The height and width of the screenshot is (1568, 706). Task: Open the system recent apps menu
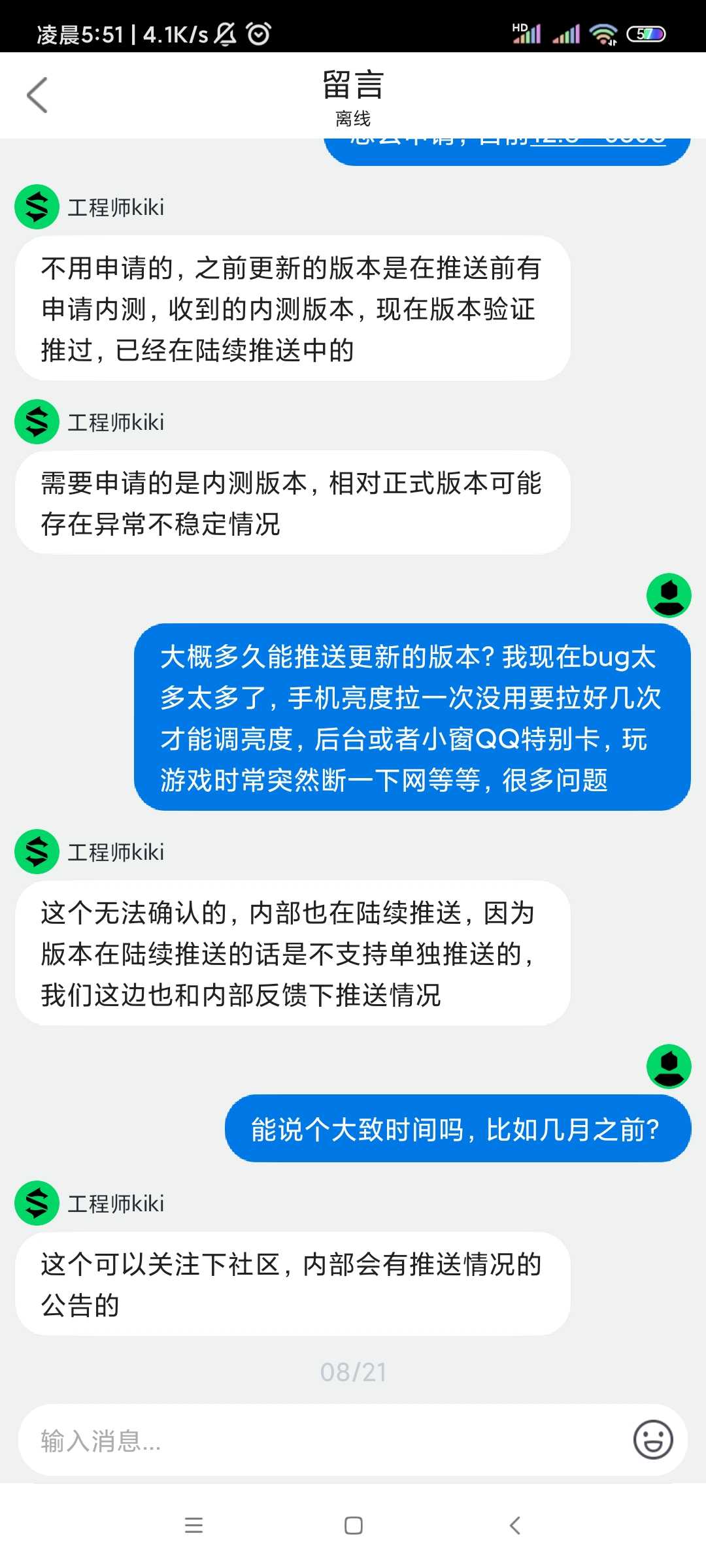(x=193, y=1526)
